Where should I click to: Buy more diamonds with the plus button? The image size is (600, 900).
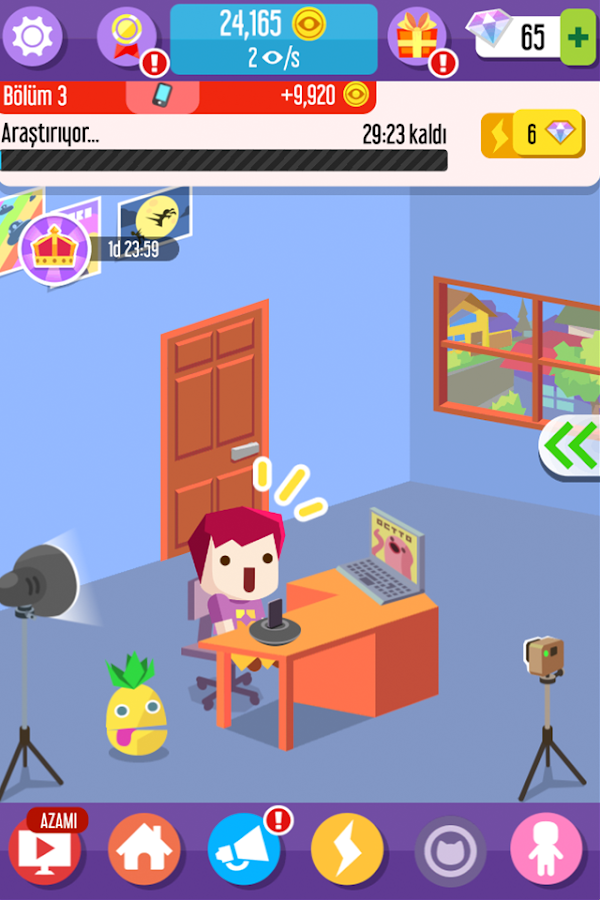pos(577,38)
